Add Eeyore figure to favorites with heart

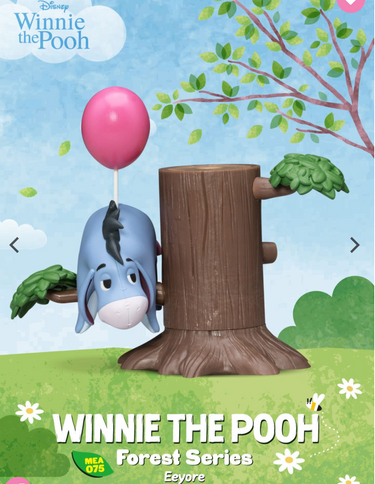[x=350, y=3]
